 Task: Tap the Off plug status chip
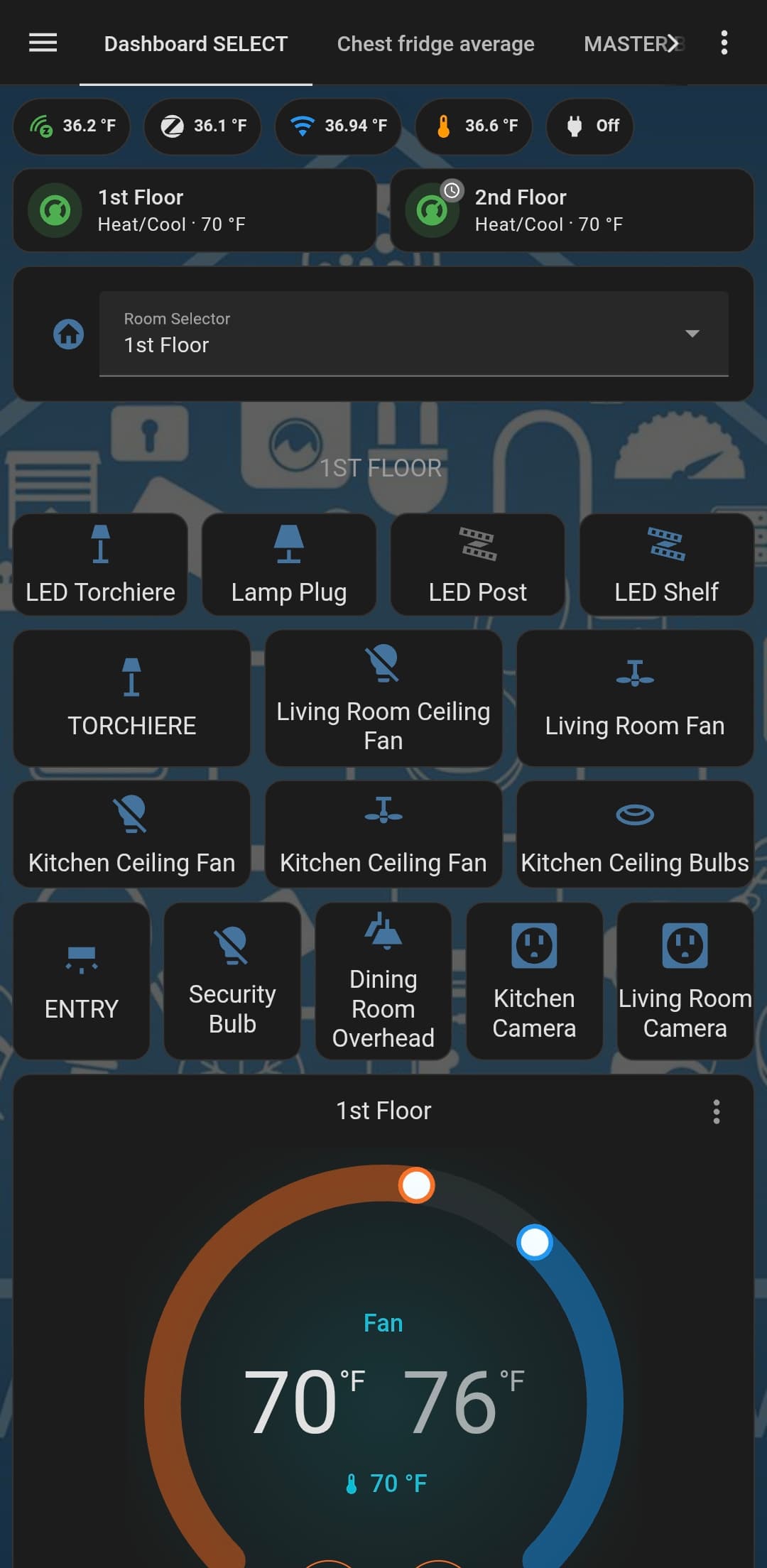590,126
